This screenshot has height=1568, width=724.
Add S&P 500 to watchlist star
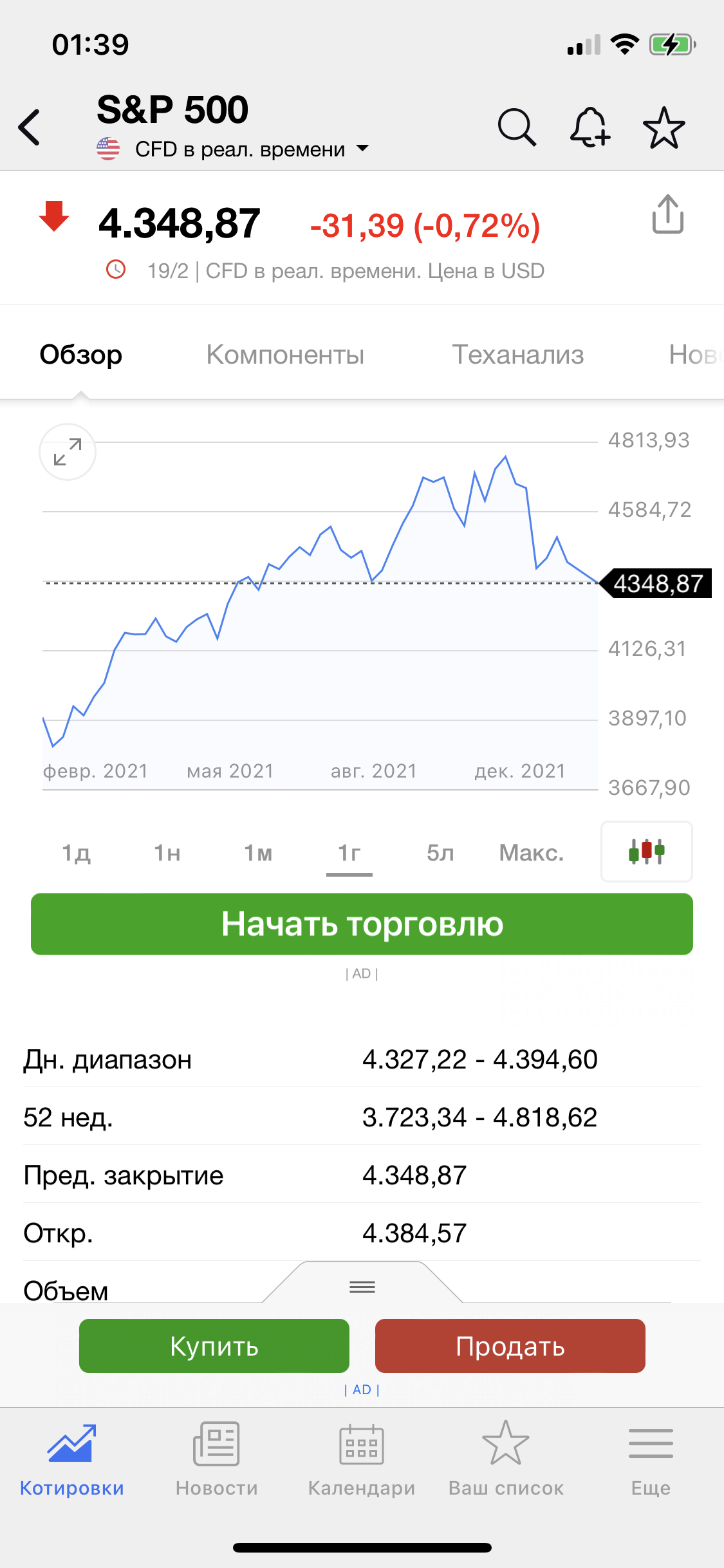pos(664,127)
